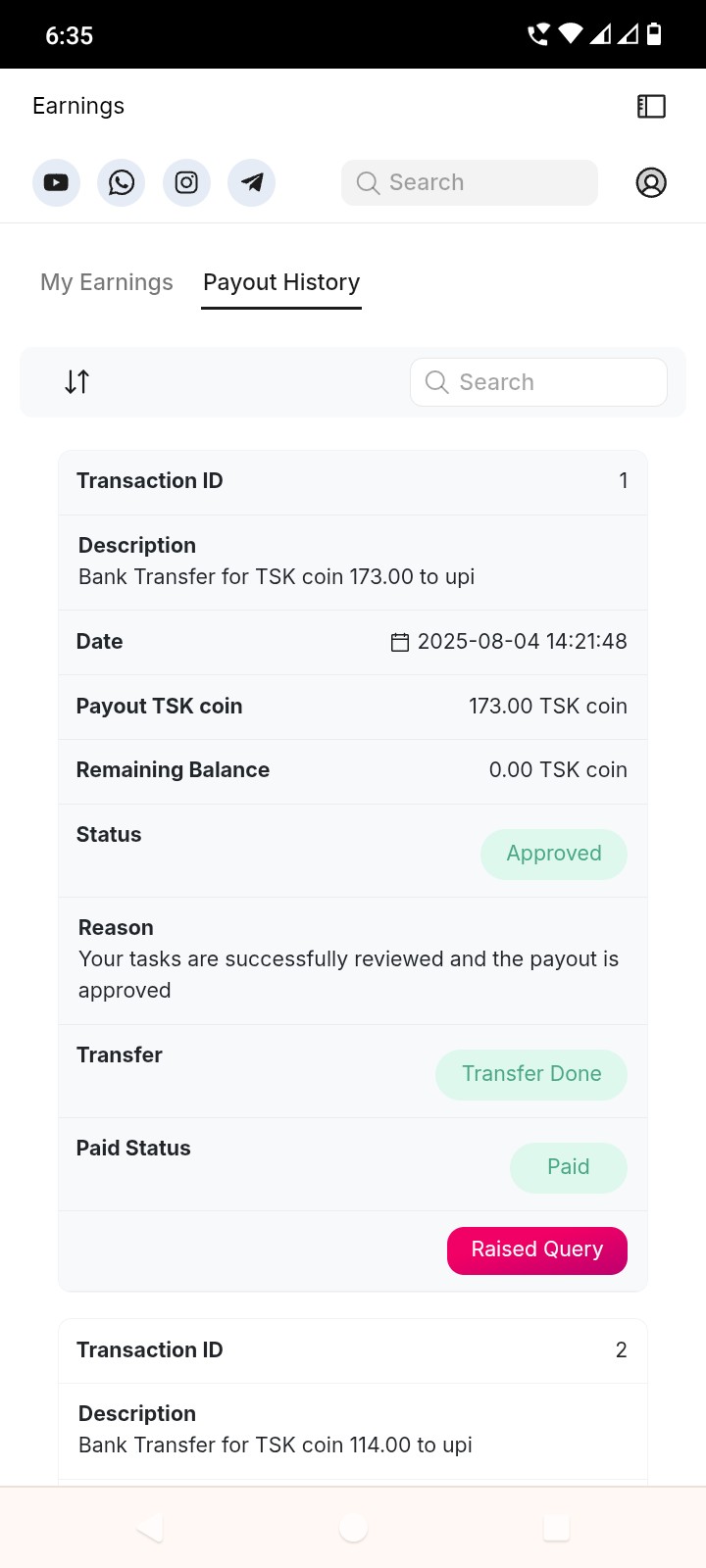Tap Raised Query for transaction 1
The image size is (706, 1568).
pos(537,1250)
